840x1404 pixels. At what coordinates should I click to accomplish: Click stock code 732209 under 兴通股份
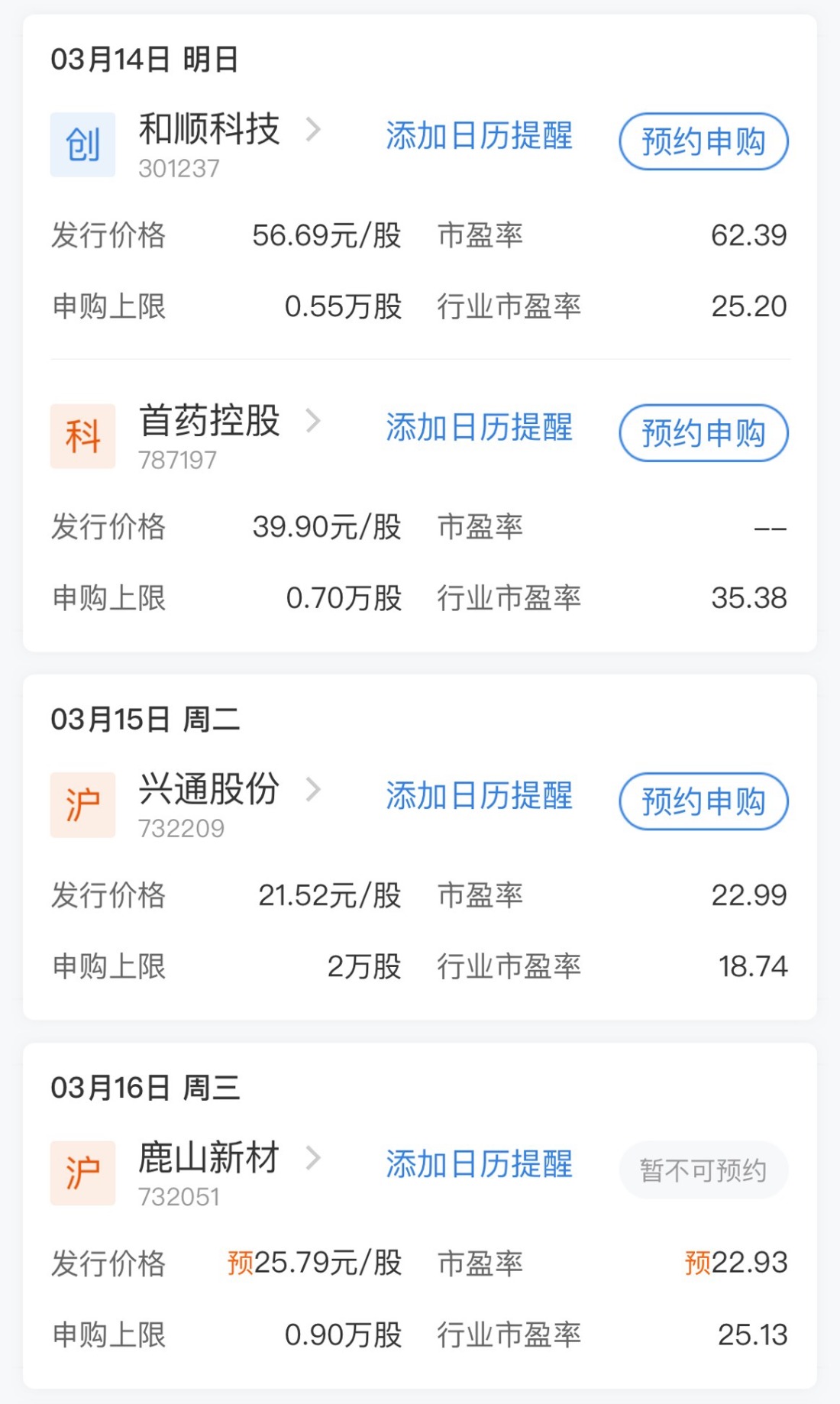pyautogui.click(x=181, y=830)
